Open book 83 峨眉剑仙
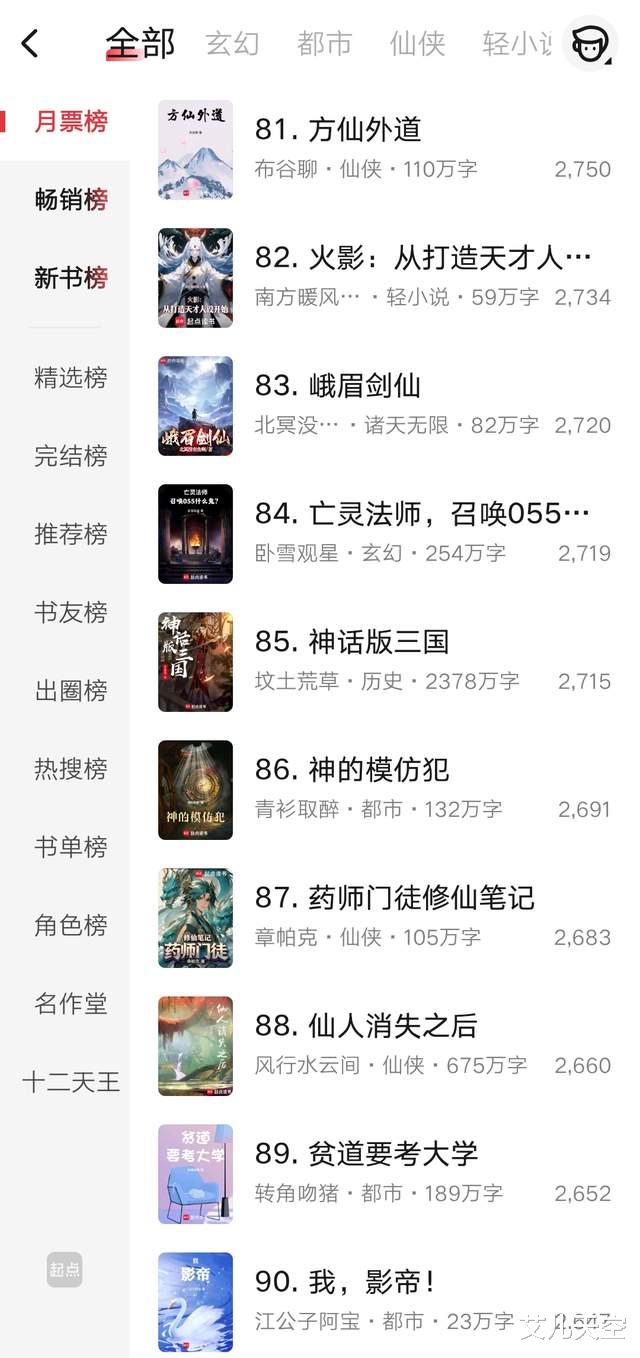The height and width of the screenshot is (1358, 640). (x=338, y=386)
